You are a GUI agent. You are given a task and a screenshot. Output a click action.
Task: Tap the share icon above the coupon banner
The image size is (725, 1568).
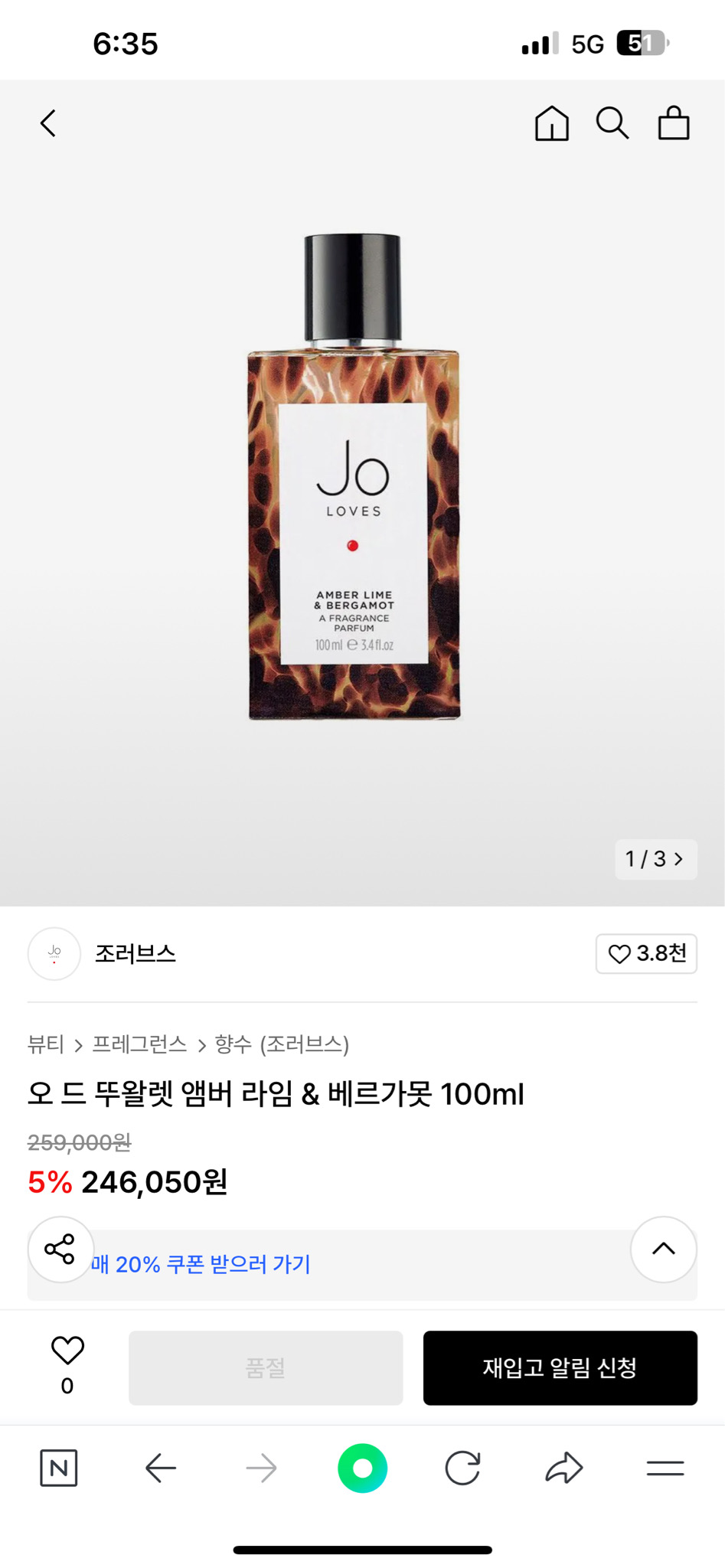tap(61, 1249)
